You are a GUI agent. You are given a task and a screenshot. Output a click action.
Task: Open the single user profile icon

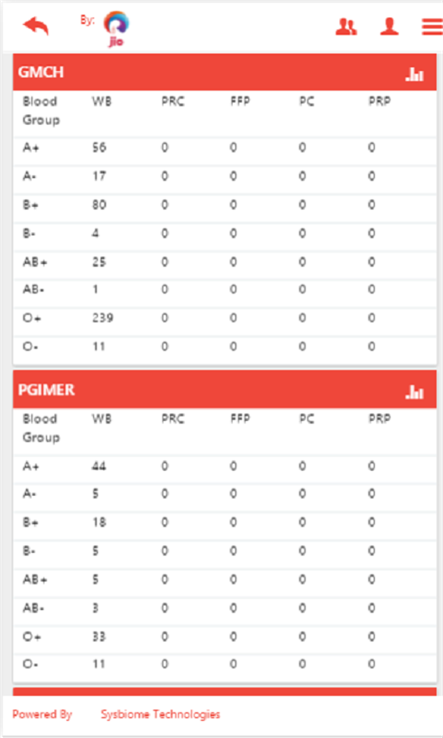(389, 27)
